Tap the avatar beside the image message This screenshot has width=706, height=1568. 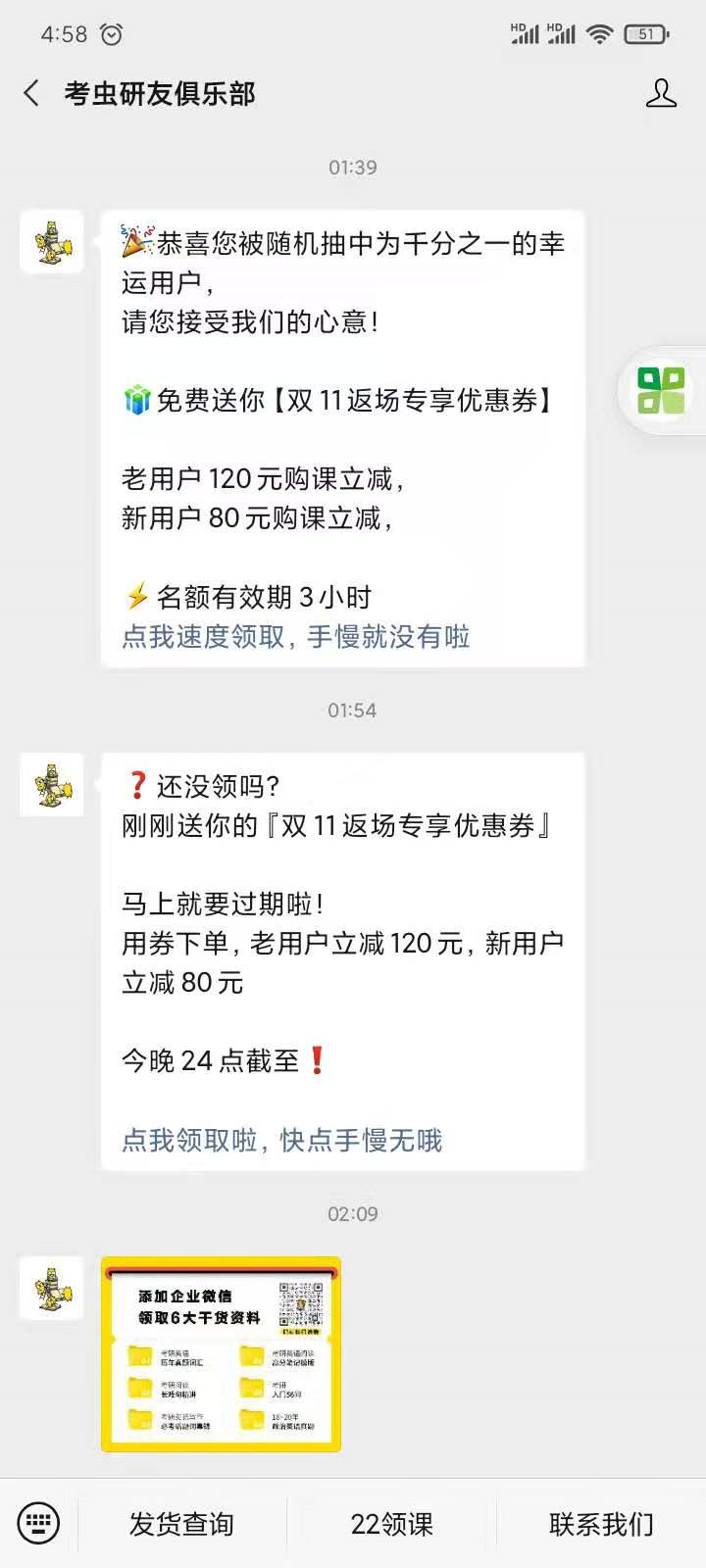coord(51,1290)
